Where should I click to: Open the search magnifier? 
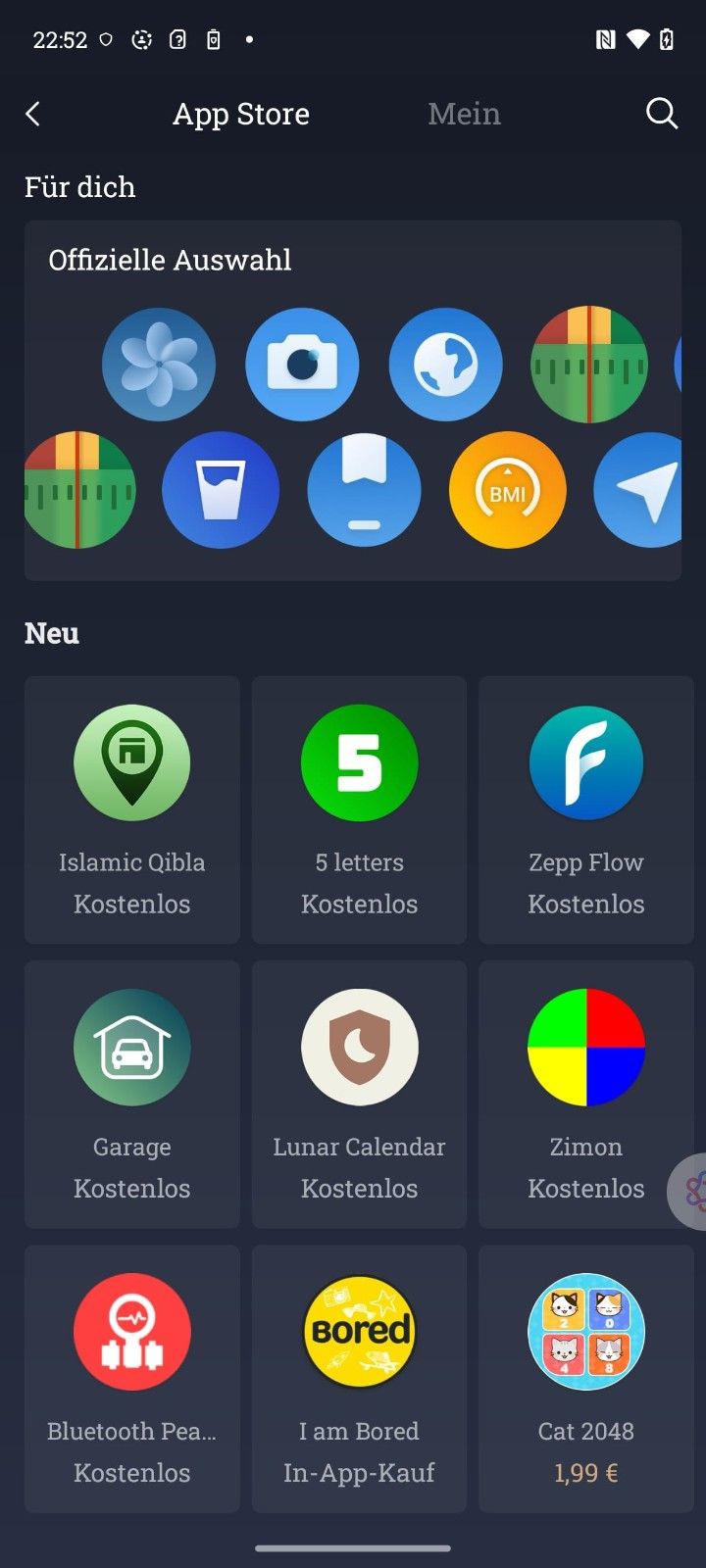[x=662, y=114]
